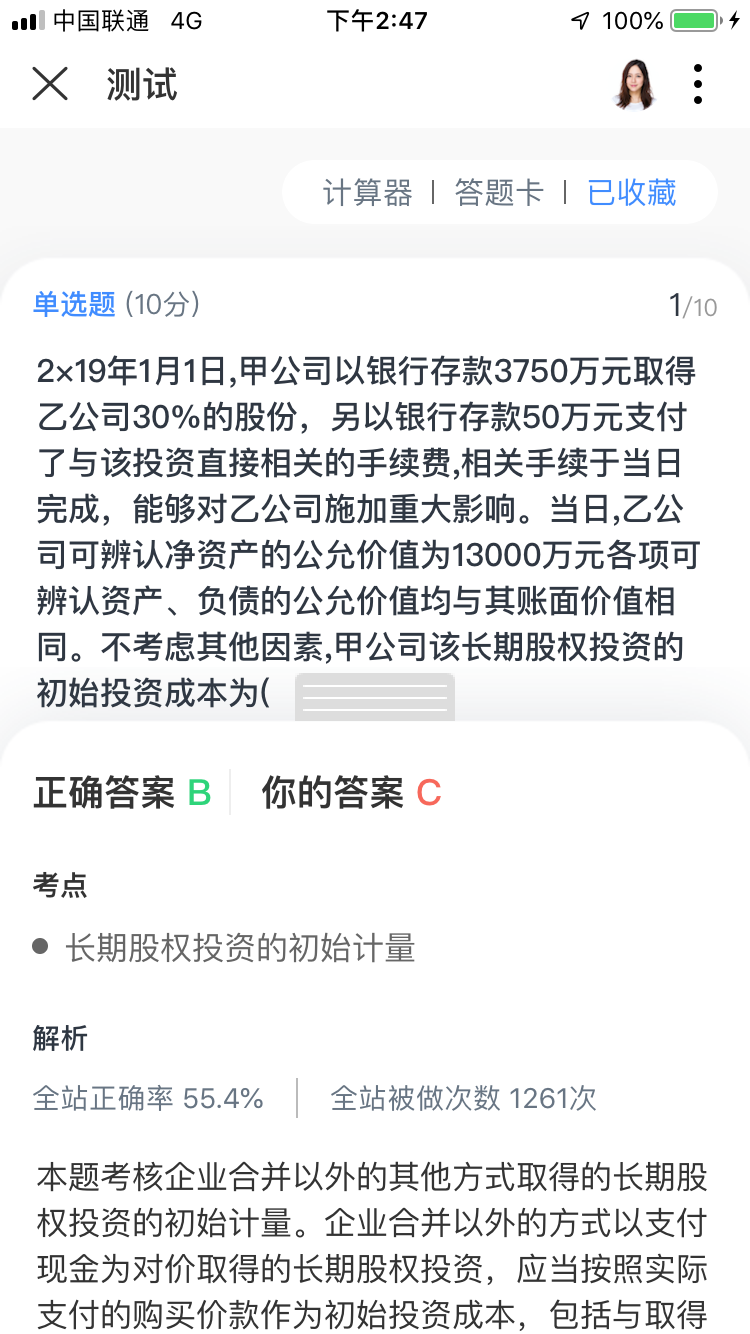Open the 计算器 calculator
The image size is (750, 1334).
367,192
